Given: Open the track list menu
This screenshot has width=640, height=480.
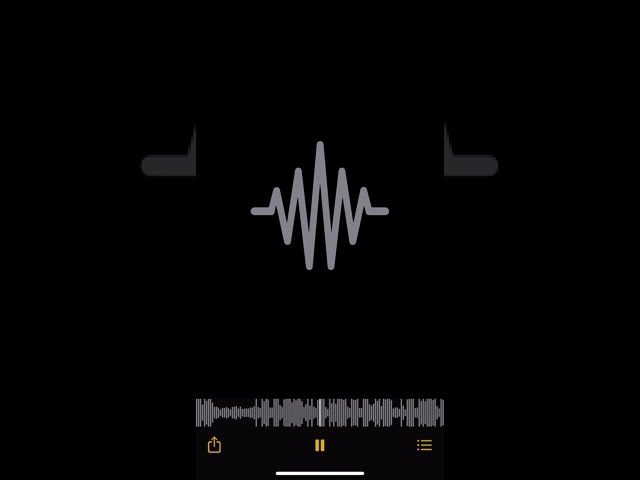Looking at the screenshot, I should 424,445.
